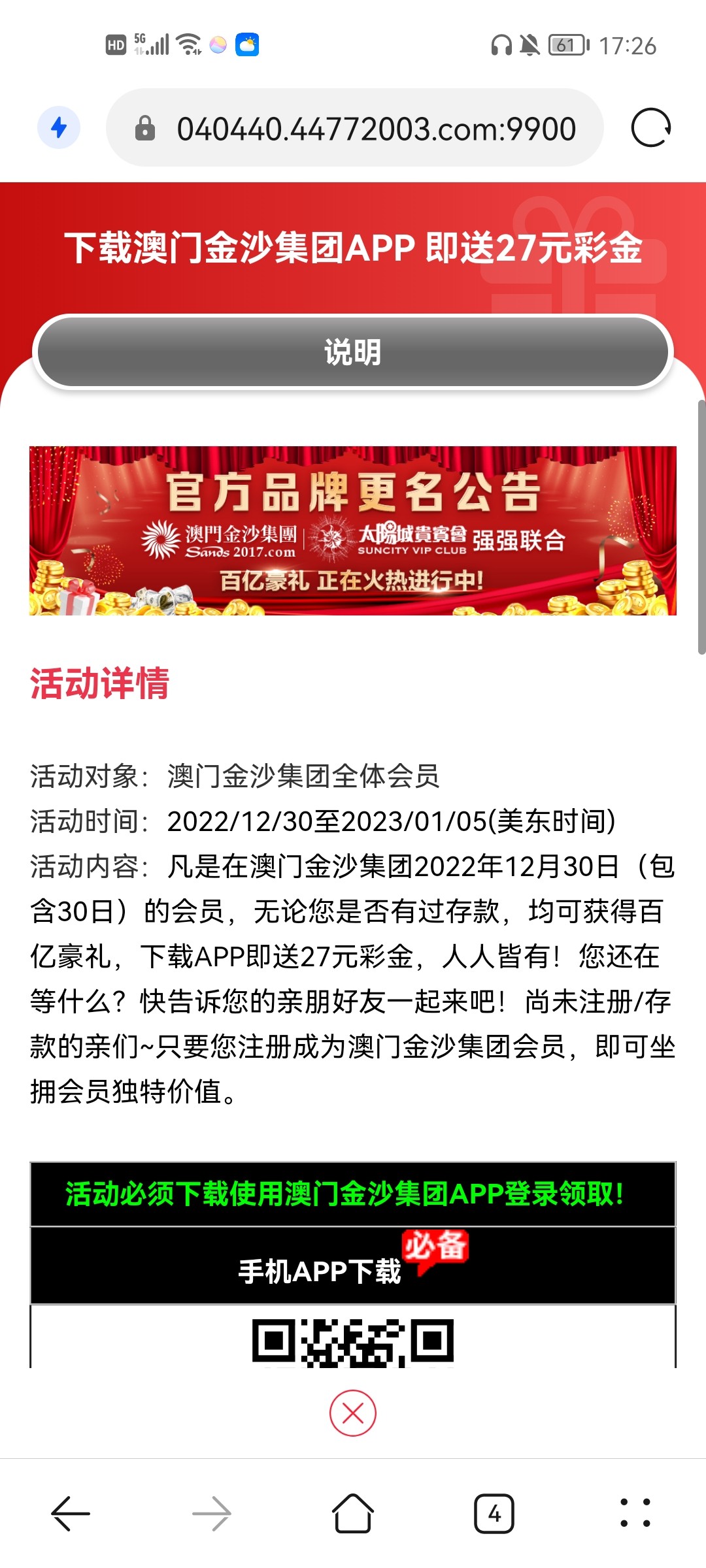Open the lightning speed-mode icon
This screenshot has height=1568, width=706.
coord(59,127)
